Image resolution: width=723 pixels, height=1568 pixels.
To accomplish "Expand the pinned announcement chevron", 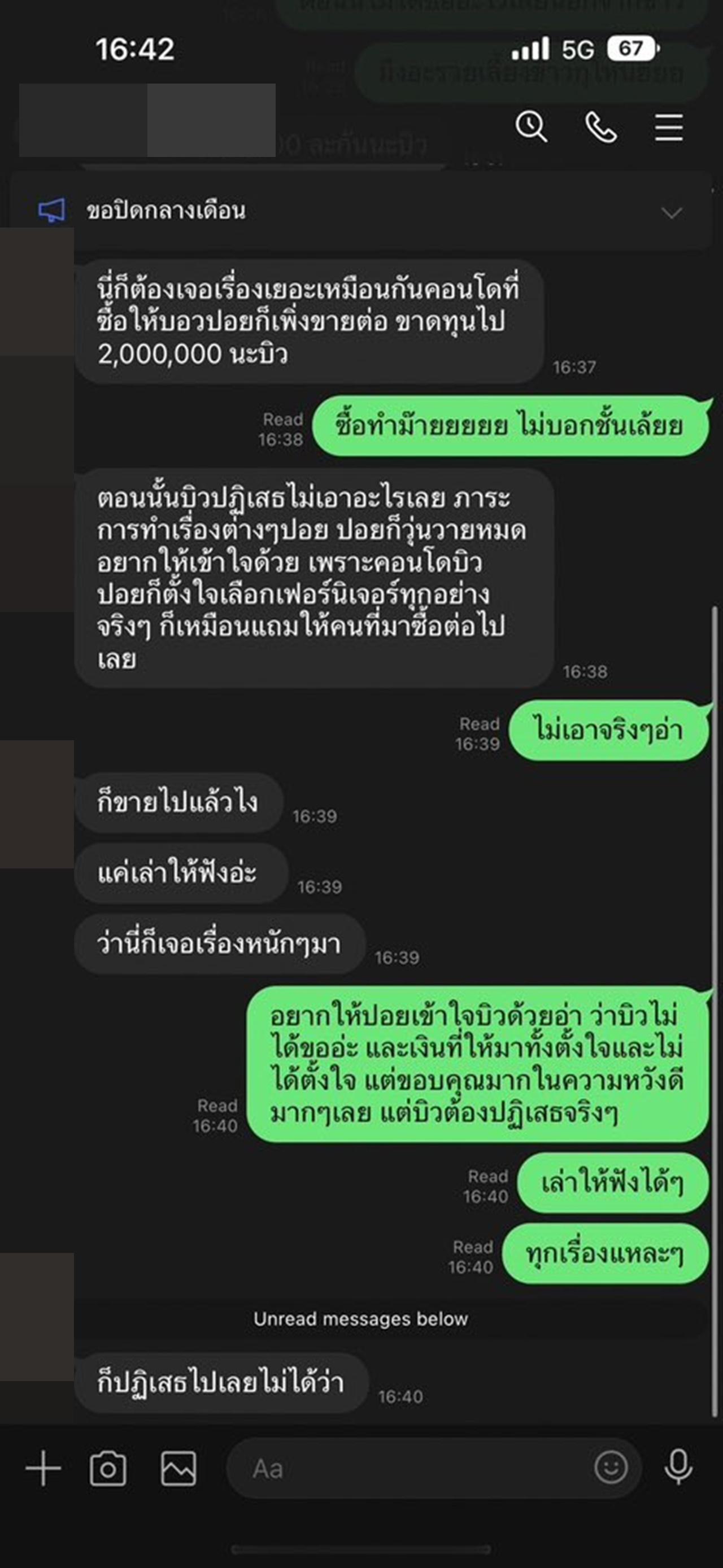I will (x=671, y=212).
